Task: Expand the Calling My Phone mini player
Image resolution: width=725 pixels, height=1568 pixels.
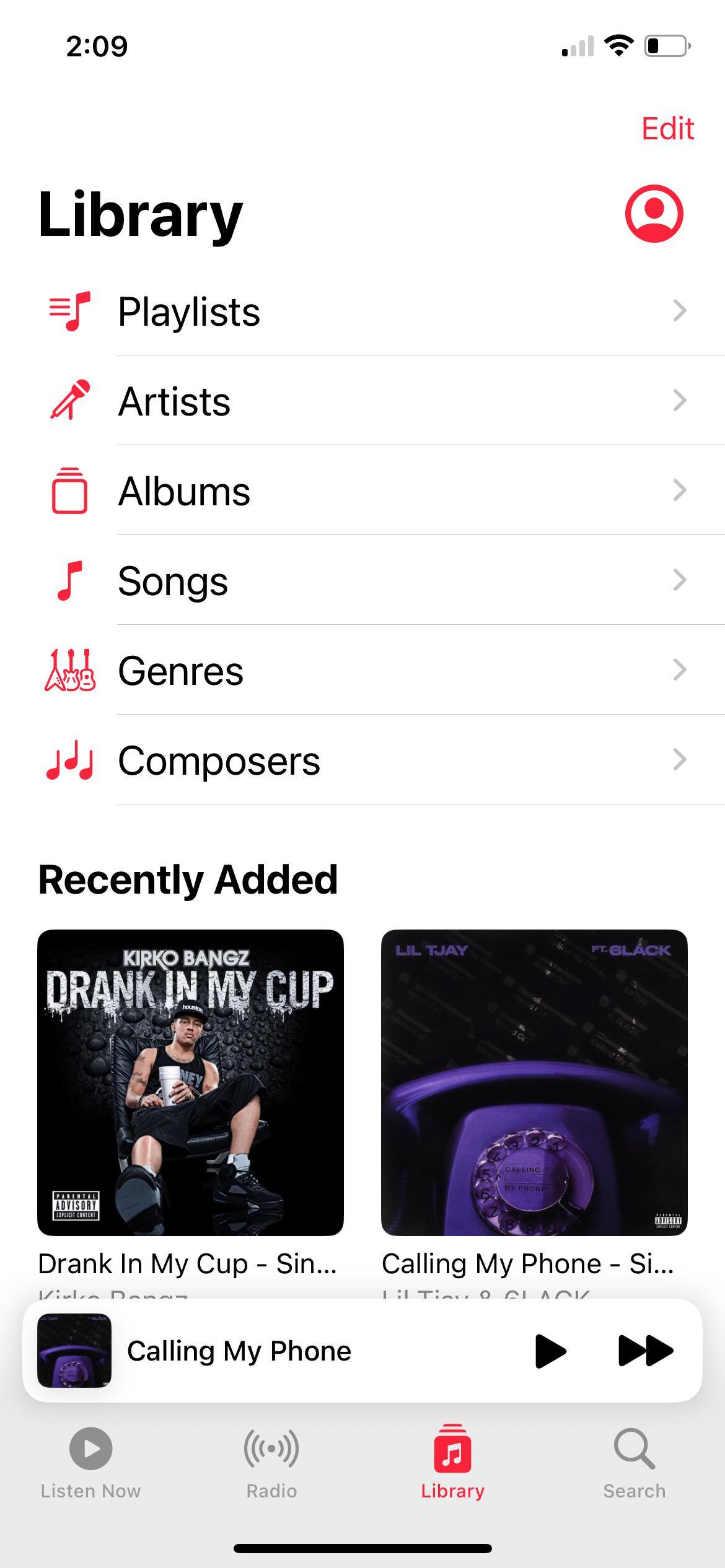Action: tap(279, 1351)
